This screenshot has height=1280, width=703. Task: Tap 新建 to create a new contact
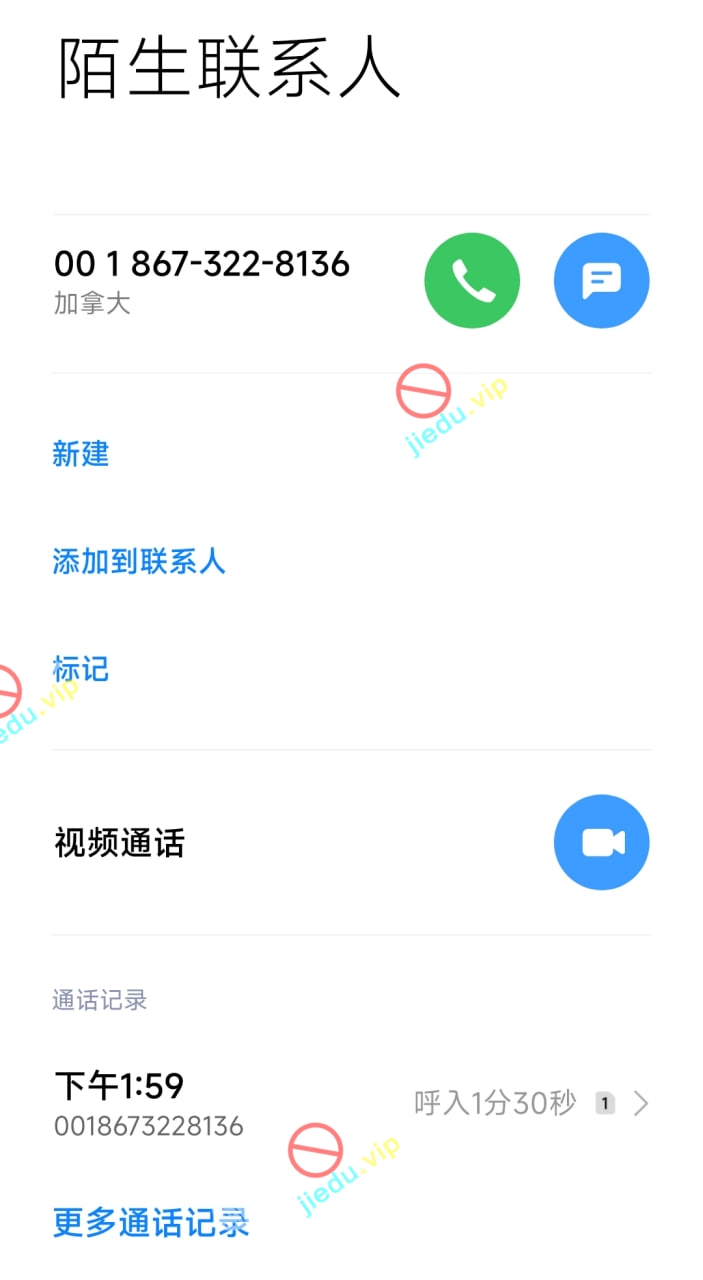pyautogui.click(x=81, y=454)
